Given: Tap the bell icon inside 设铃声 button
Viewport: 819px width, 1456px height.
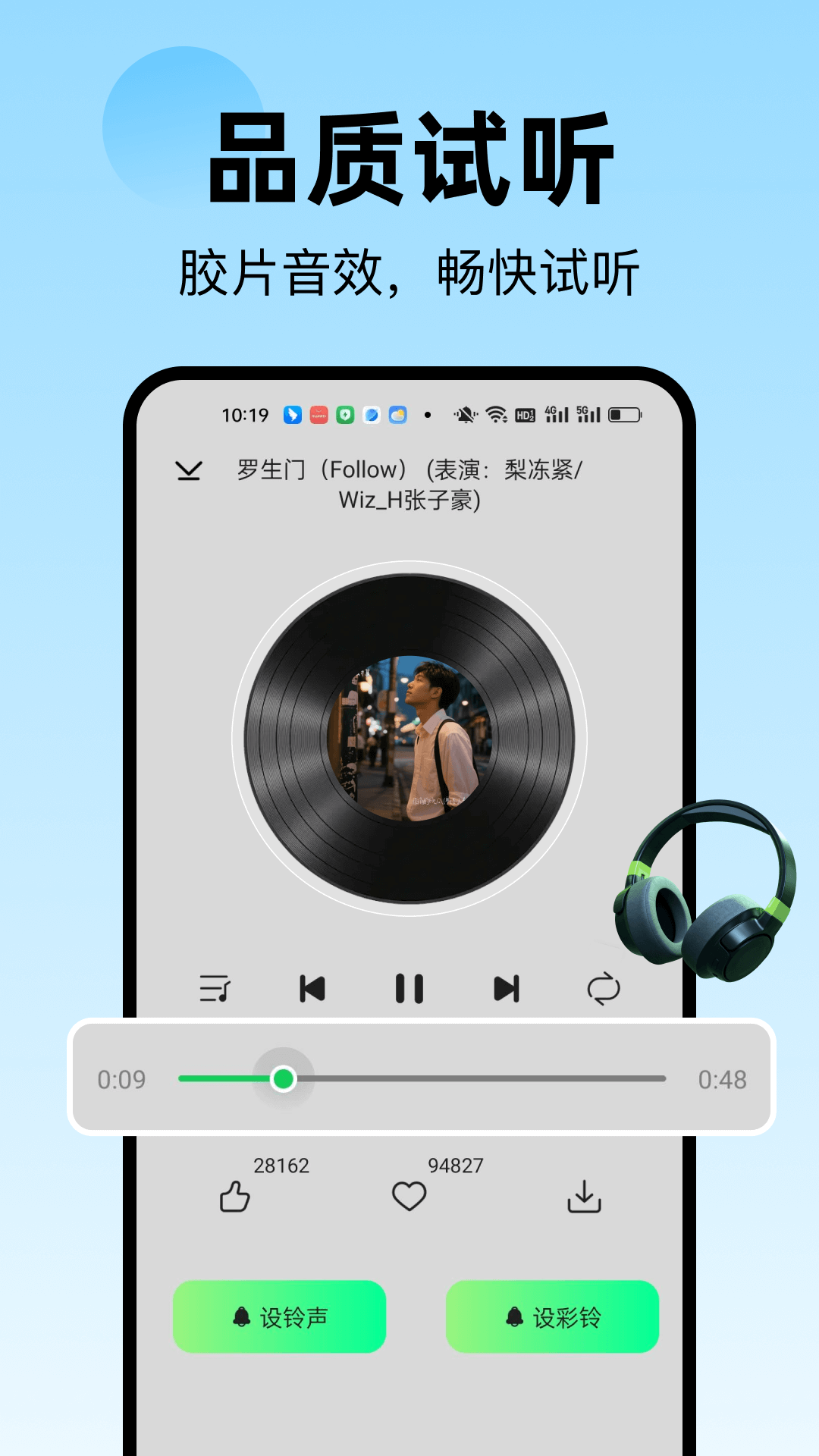Looking at the screenshot, I should pyautogui.click(x=243, y=1316).
